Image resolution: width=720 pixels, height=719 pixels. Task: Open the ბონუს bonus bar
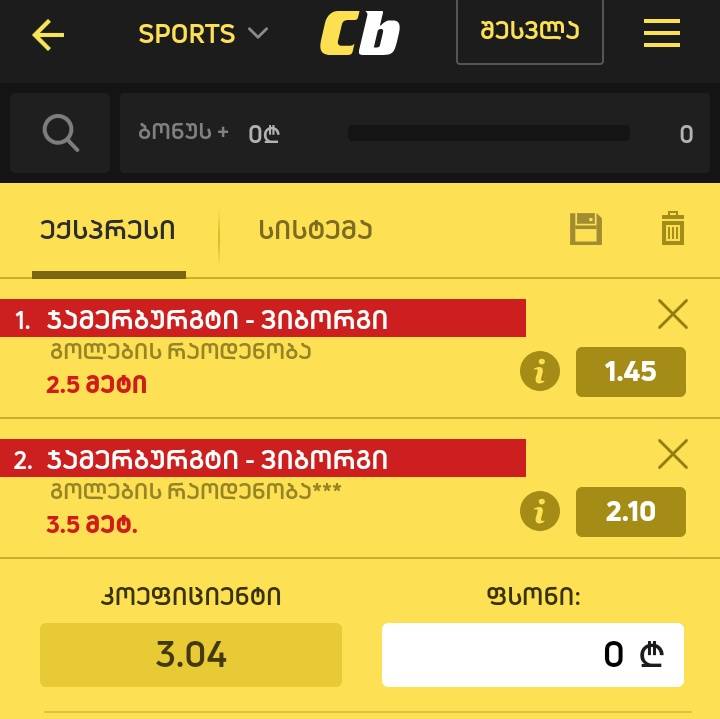click(413, 133)
